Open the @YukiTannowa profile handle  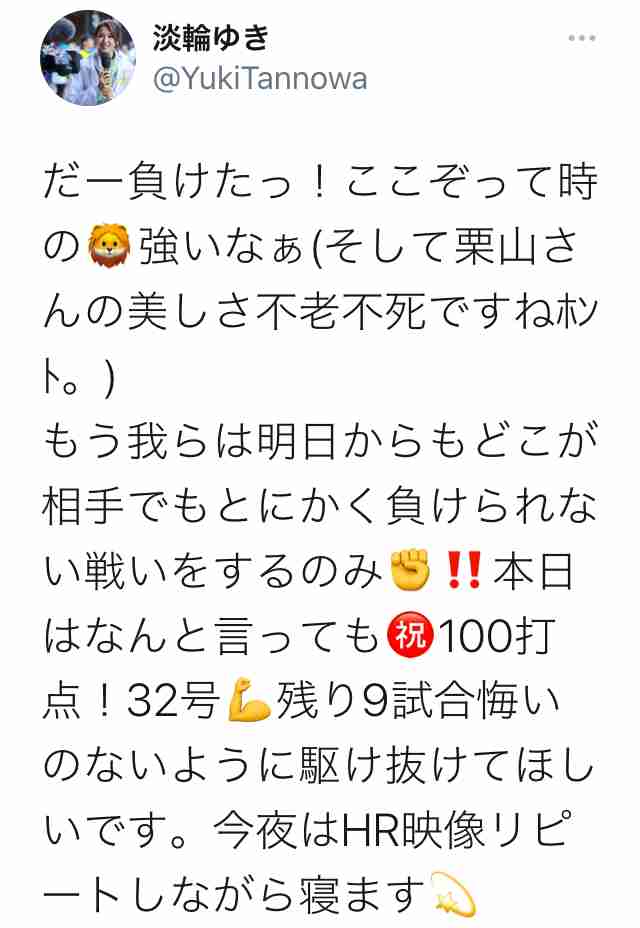(259, 79)
